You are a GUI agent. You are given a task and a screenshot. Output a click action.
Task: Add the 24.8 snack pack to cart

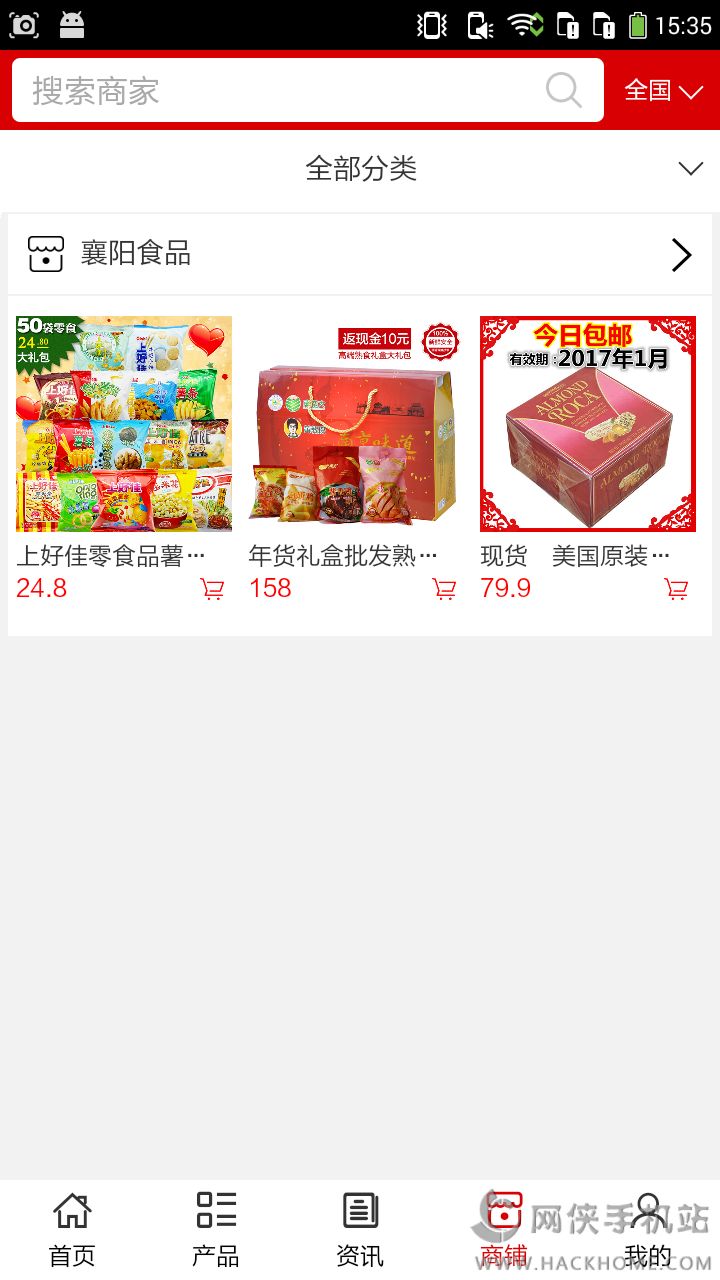[x=212, y=589]
